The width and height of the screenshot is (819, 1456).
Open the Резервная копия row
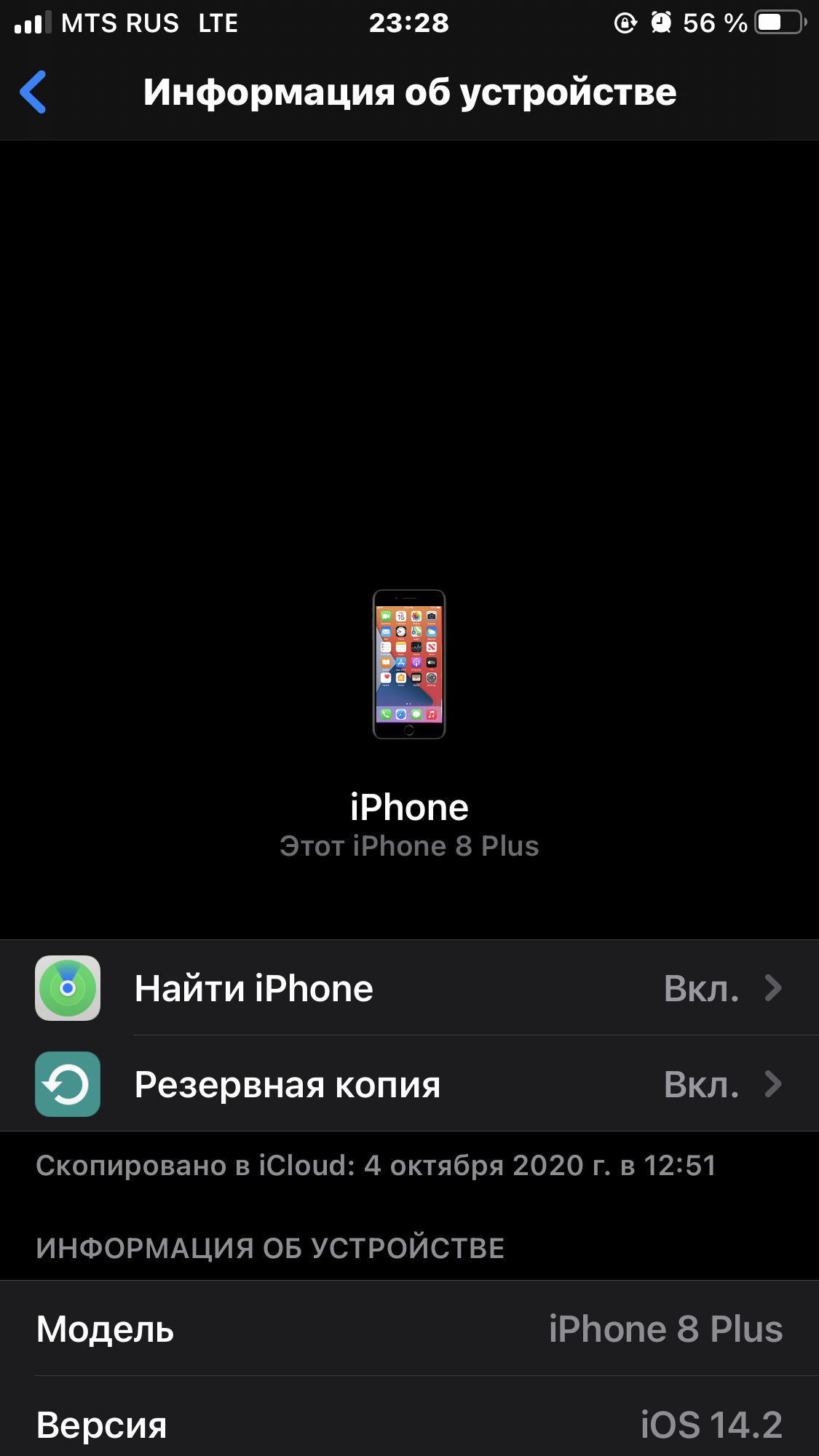pos(409,1084)
